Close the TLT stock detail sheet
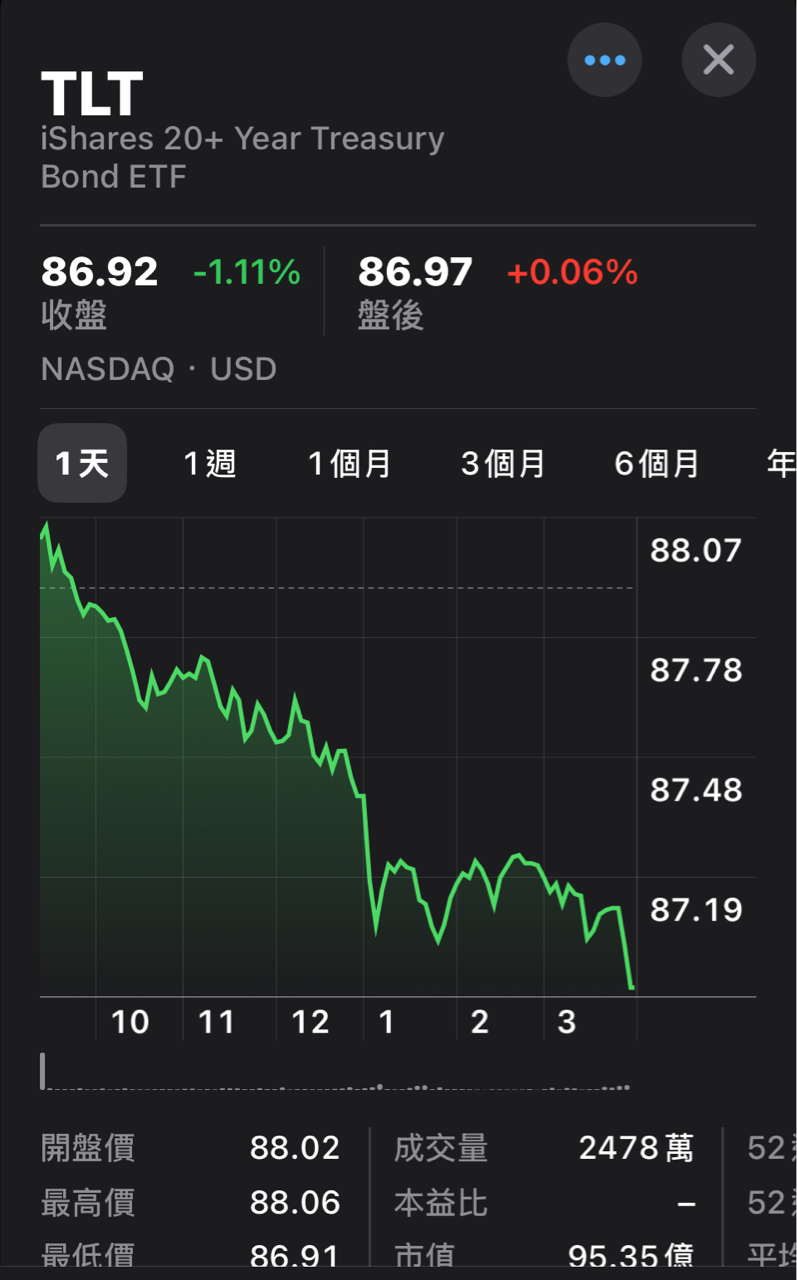797x1280 pixels. click(x=718, y=60)
